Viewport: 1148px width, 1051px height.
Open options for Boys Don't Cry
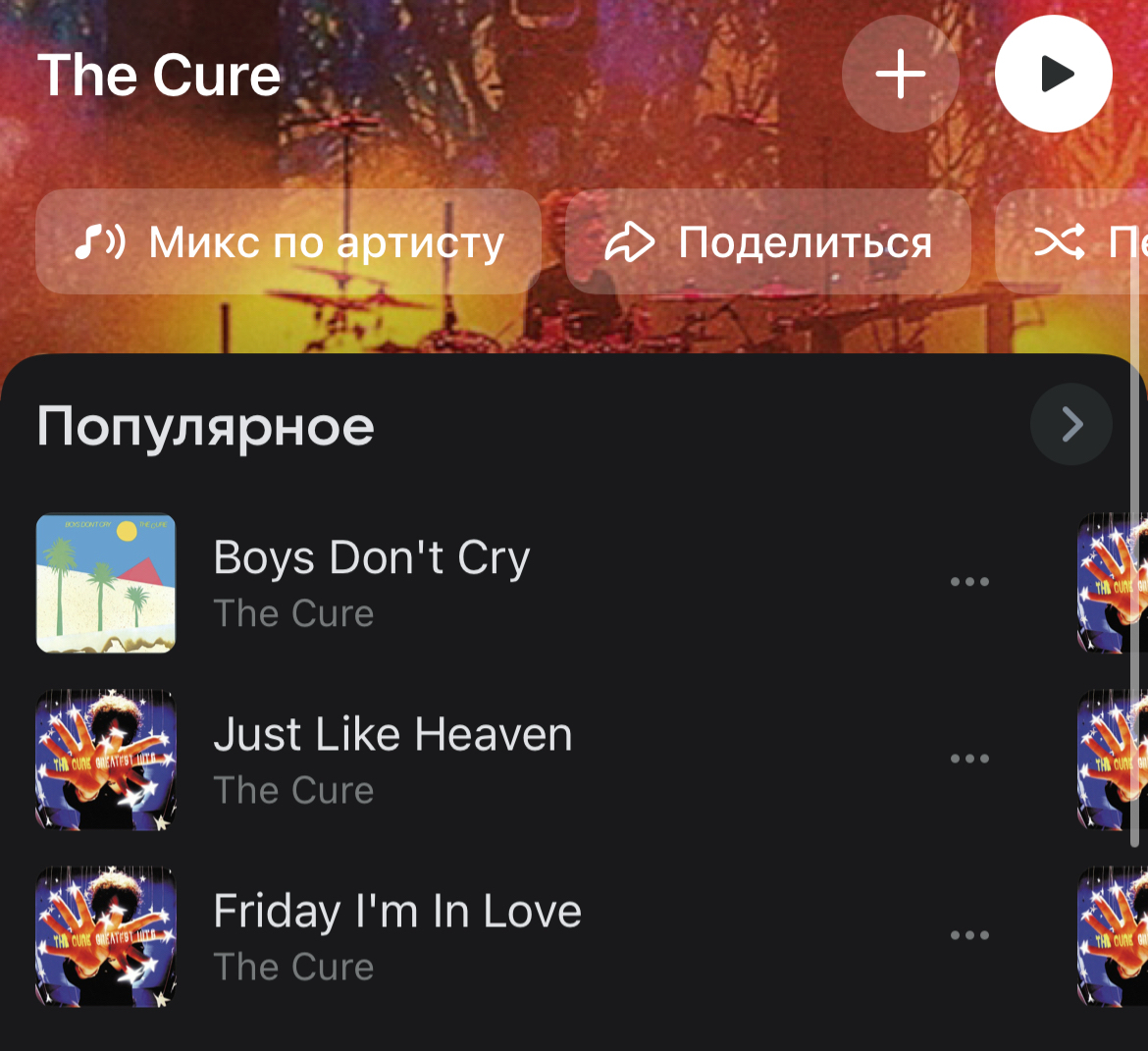(969, 582)
